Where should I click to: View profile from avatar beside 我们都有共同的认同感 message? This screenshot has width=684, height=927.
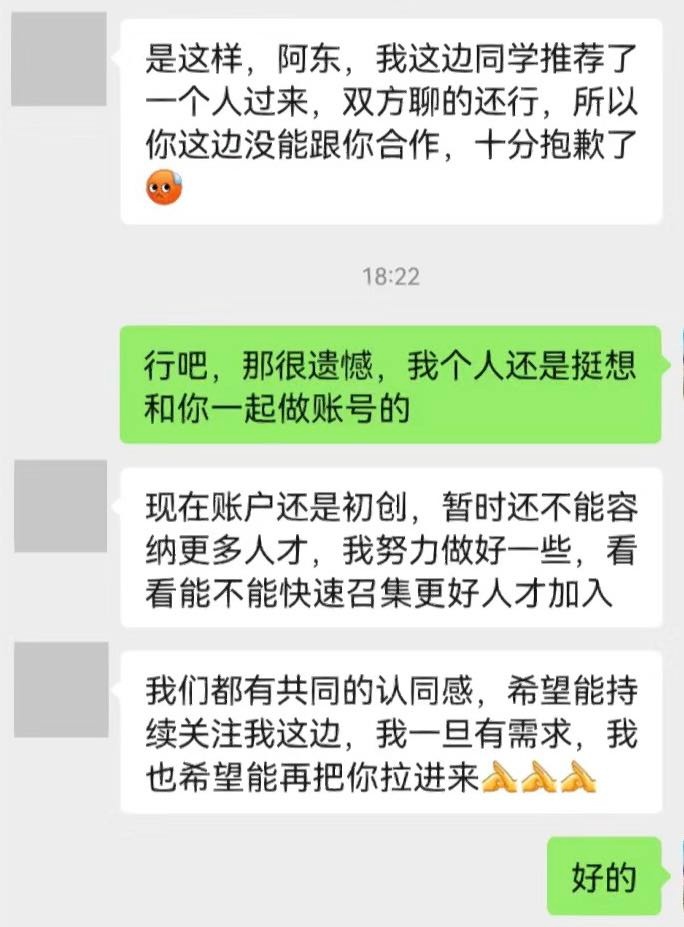60,690
